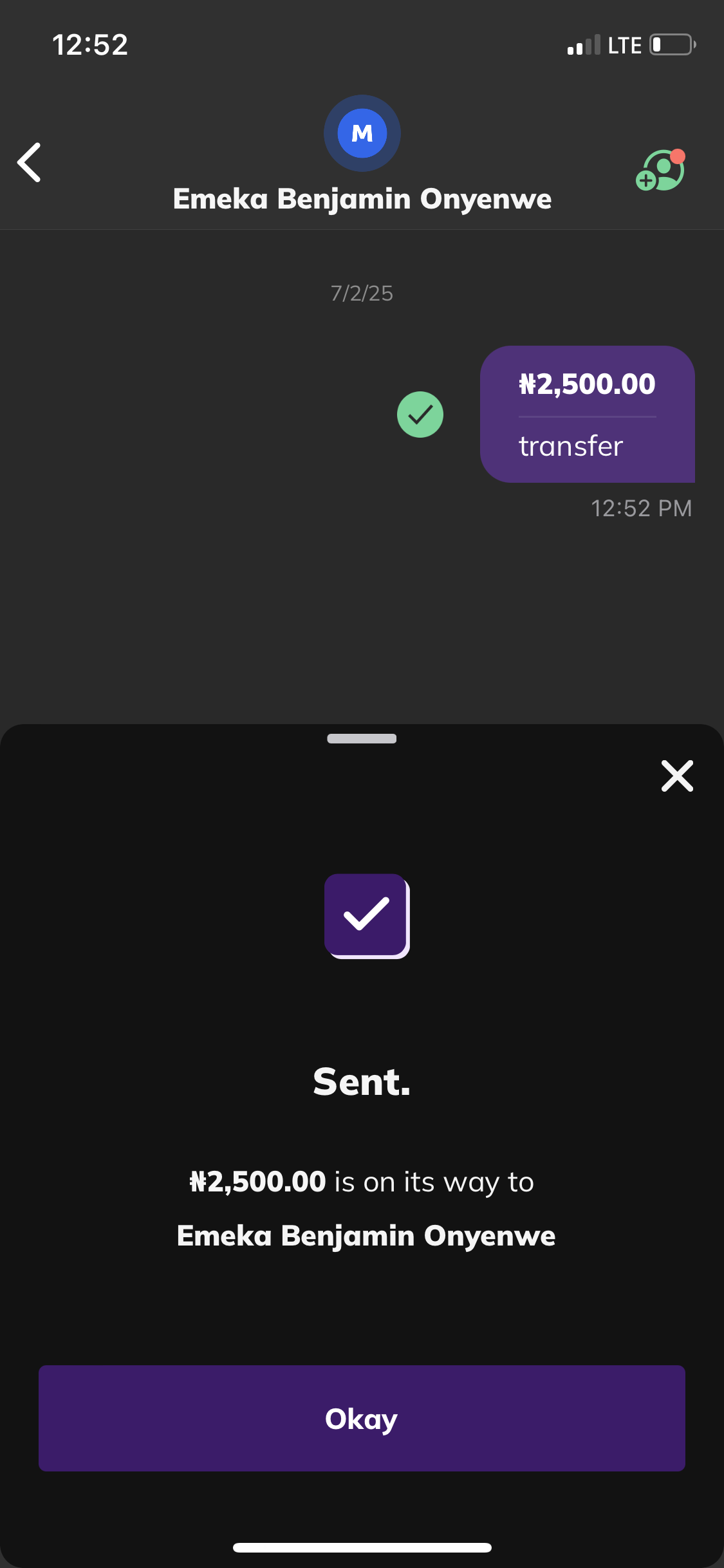Tap Okay to confirm the sent transfer
Screen dimensions: 724x1568
point(362,1418)
